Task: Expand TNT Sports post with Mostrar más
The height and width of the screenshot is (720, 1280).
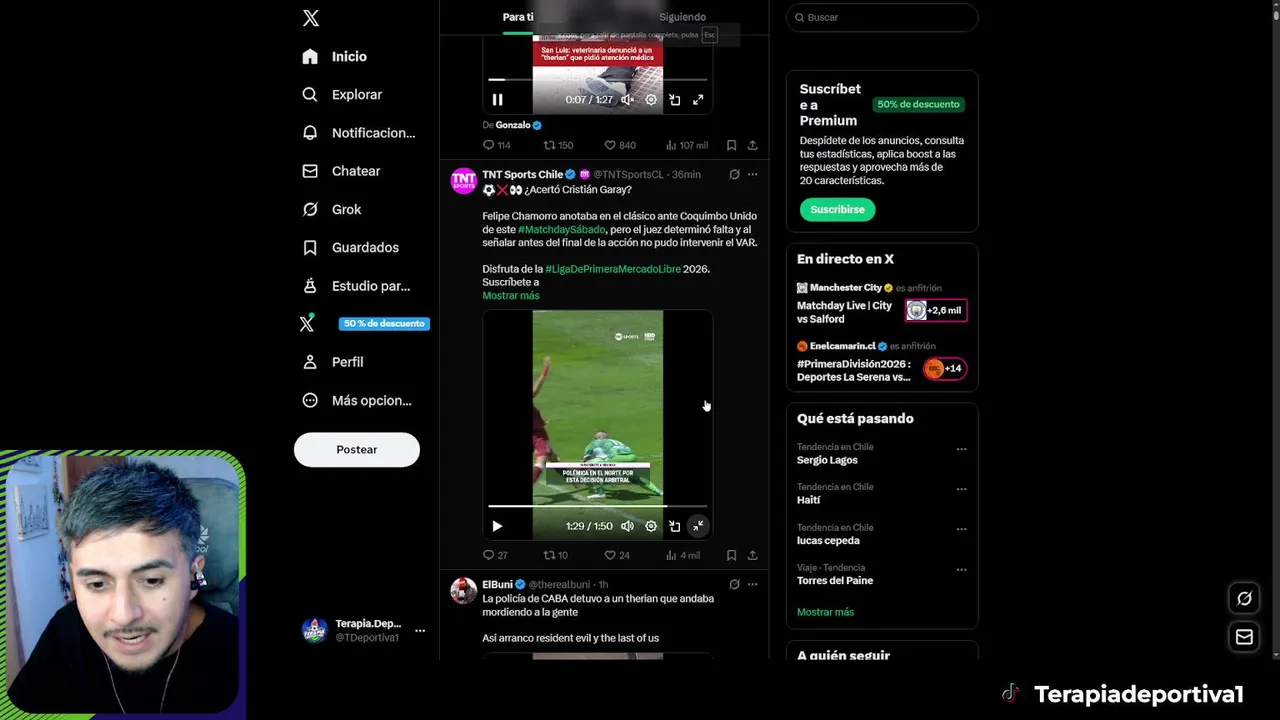Action: coord(510,296)
